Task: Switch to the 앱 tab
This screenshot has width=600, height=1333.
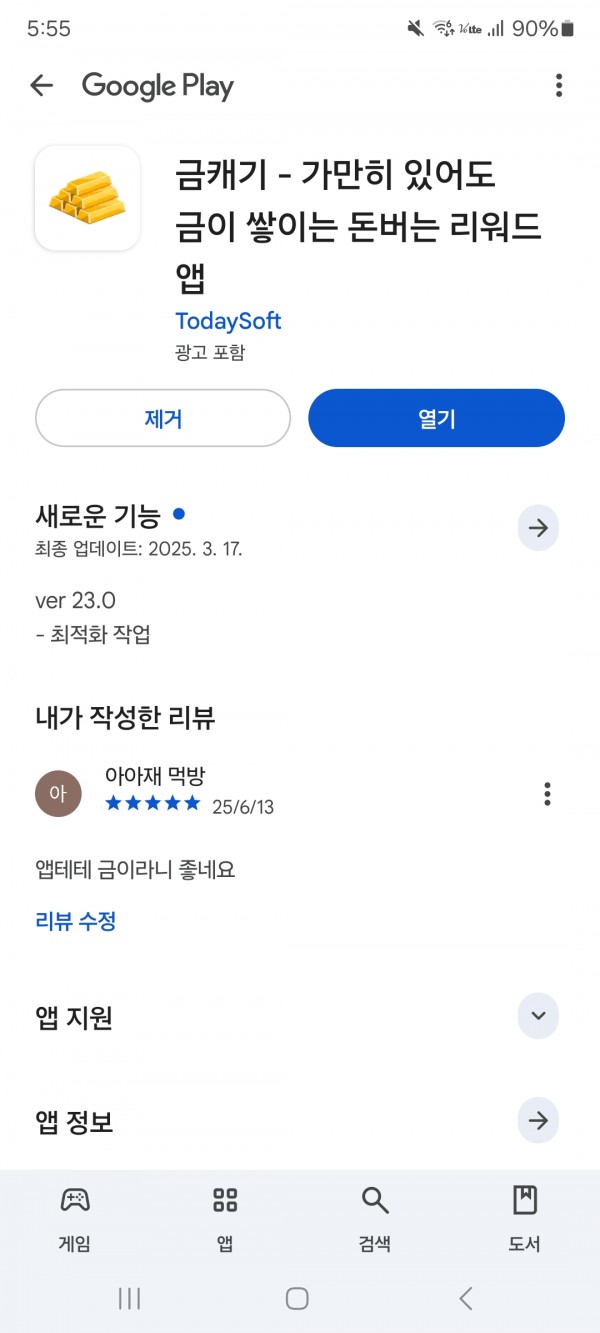Action: [x=225, y=1219]
